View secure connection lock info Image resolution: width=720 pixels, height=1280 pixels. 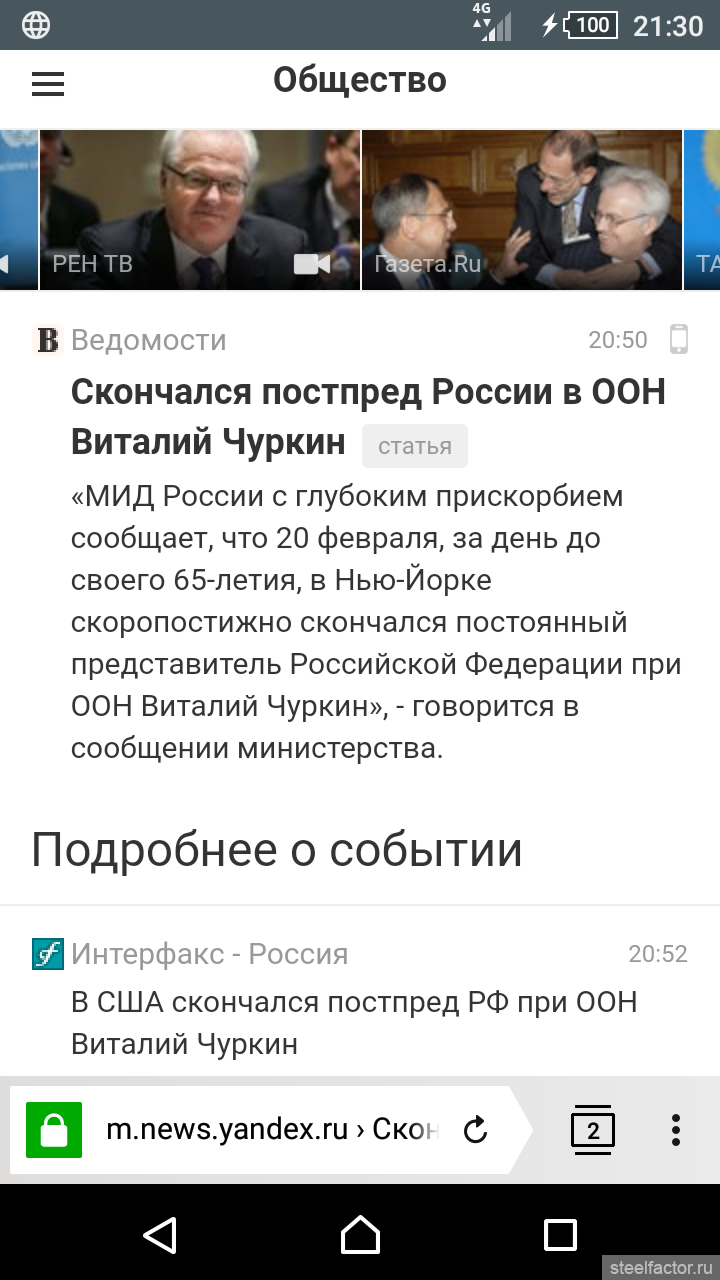pos(54,1130)
